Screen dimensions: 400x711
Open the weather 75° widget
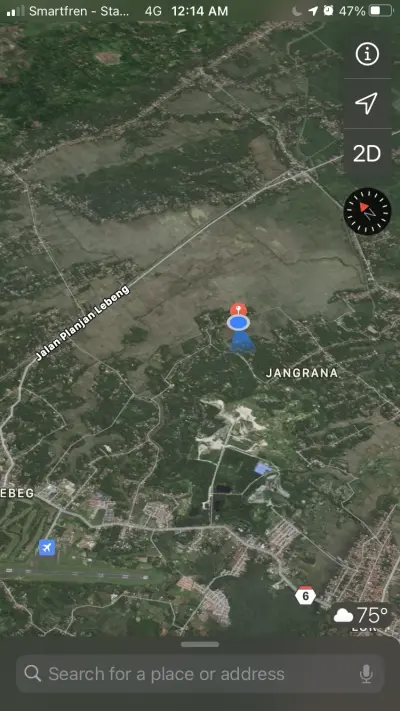[x=361, y=615]
